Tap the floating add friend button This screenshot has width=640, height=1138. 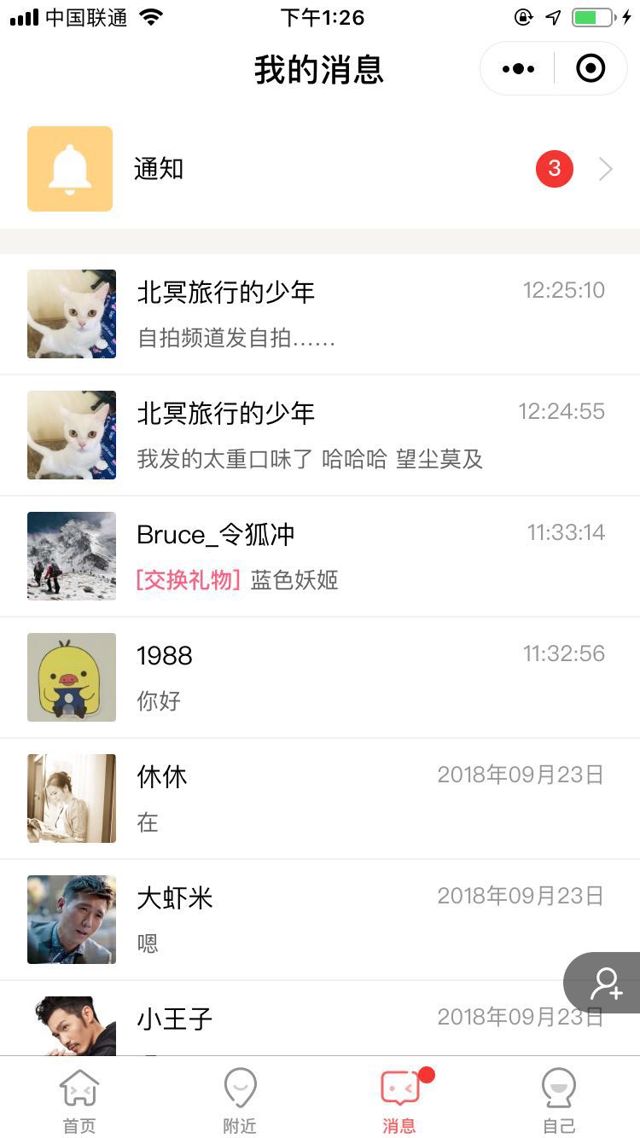coord(605,983)
